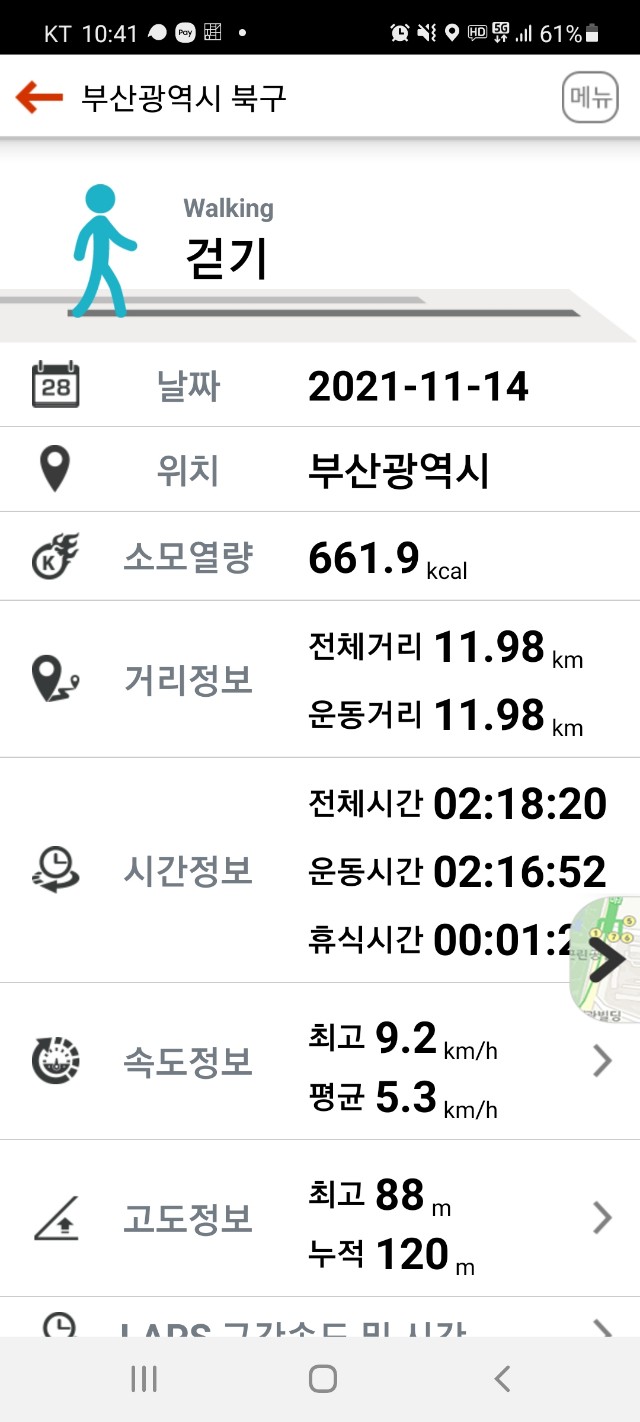Tap the system home button

pos(322,1380)
